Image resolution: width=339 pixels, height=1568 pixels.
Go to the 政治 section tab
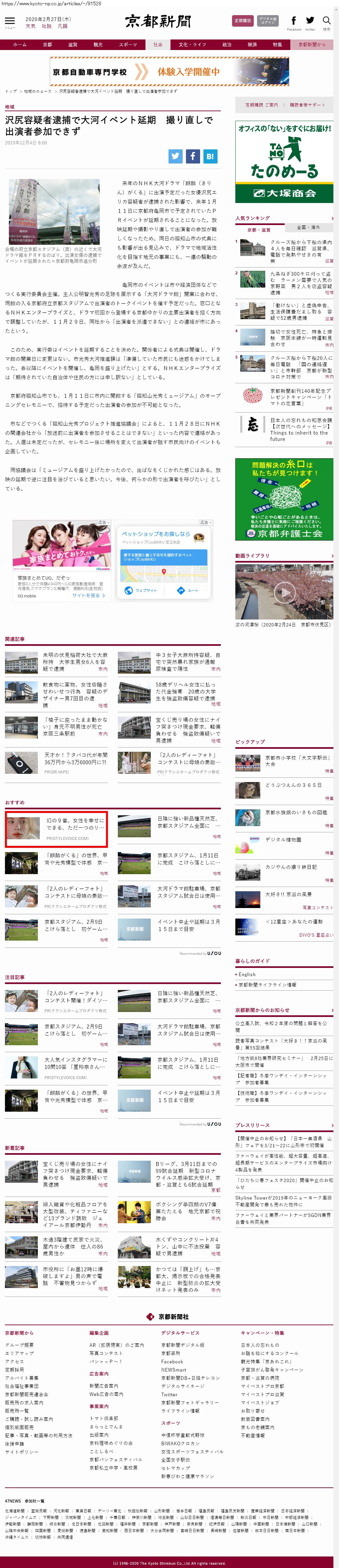[226, 44]
